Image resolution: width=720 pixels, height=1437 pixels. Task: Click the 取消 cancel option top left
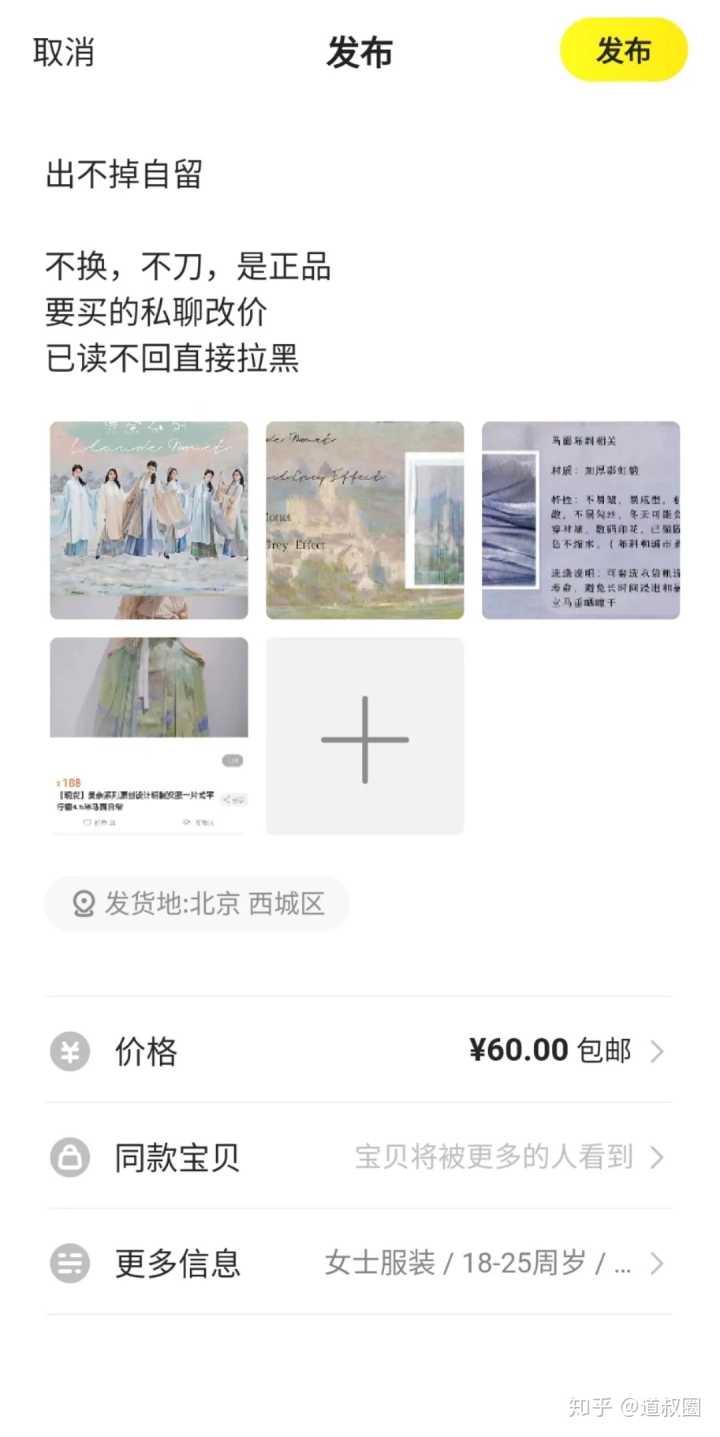[x=63, y=51]
